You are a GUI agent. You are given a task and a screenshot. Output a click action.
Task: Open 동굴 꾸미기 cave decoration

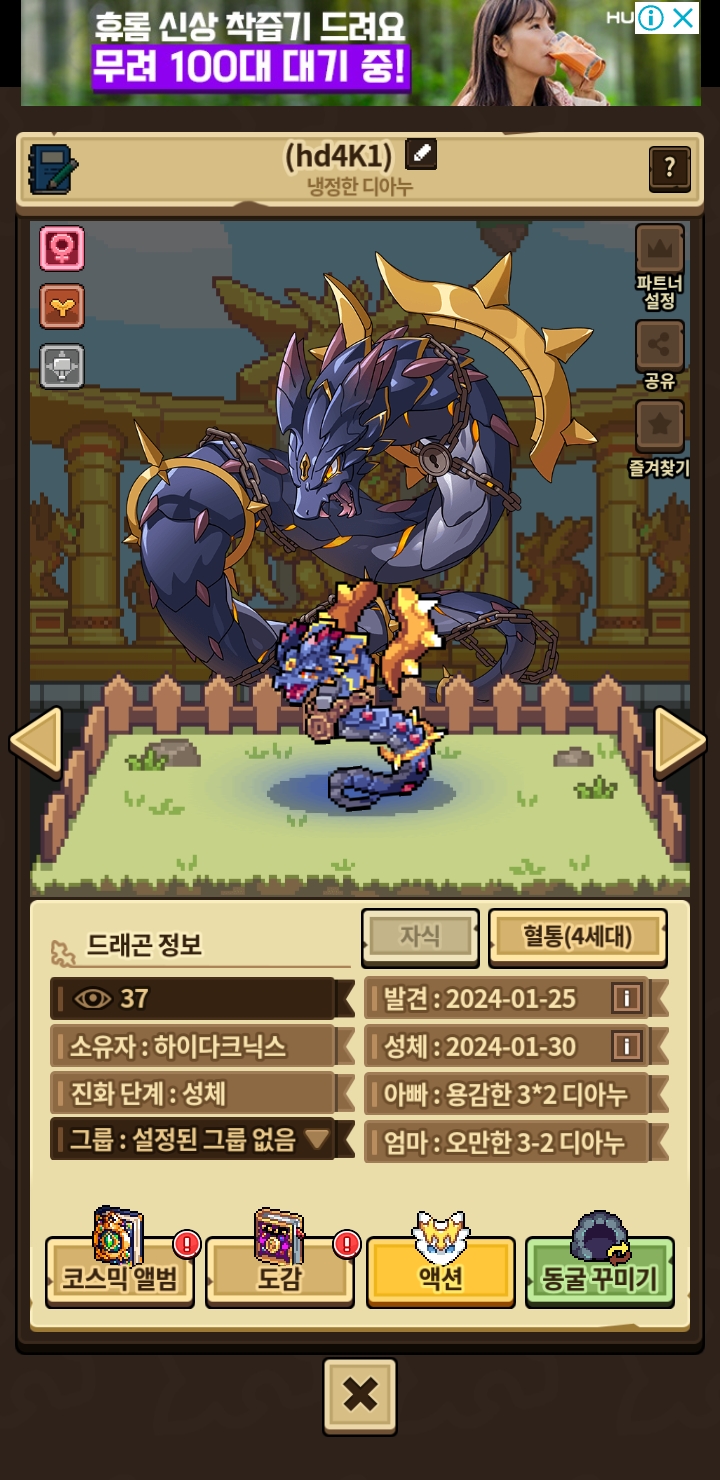tap(599, 1277)
